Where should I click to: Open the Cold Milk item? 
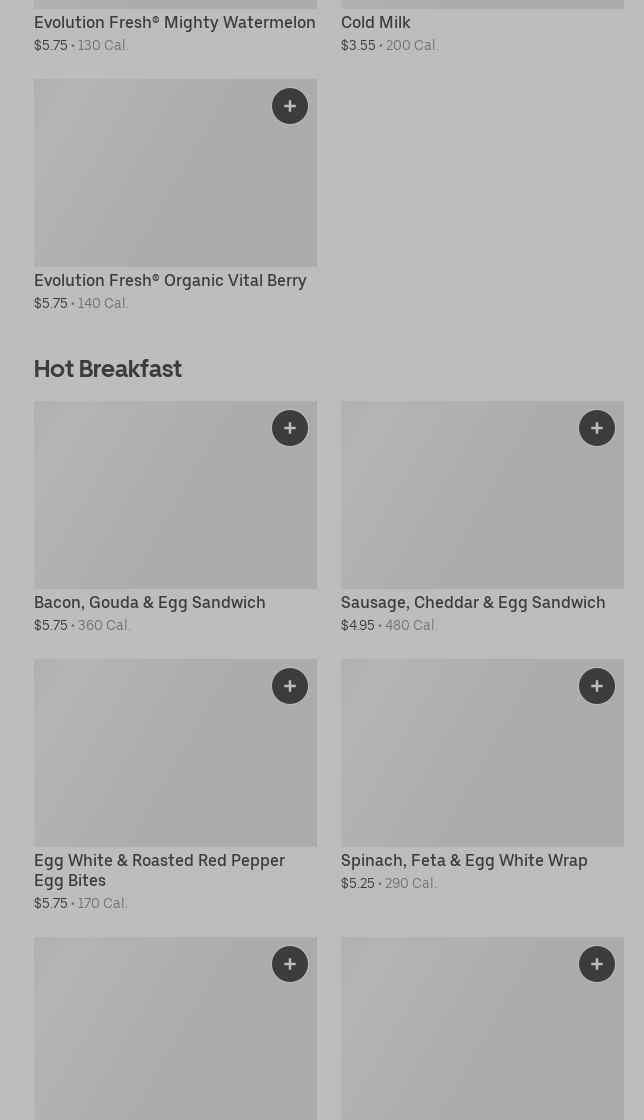click(376, 22)
